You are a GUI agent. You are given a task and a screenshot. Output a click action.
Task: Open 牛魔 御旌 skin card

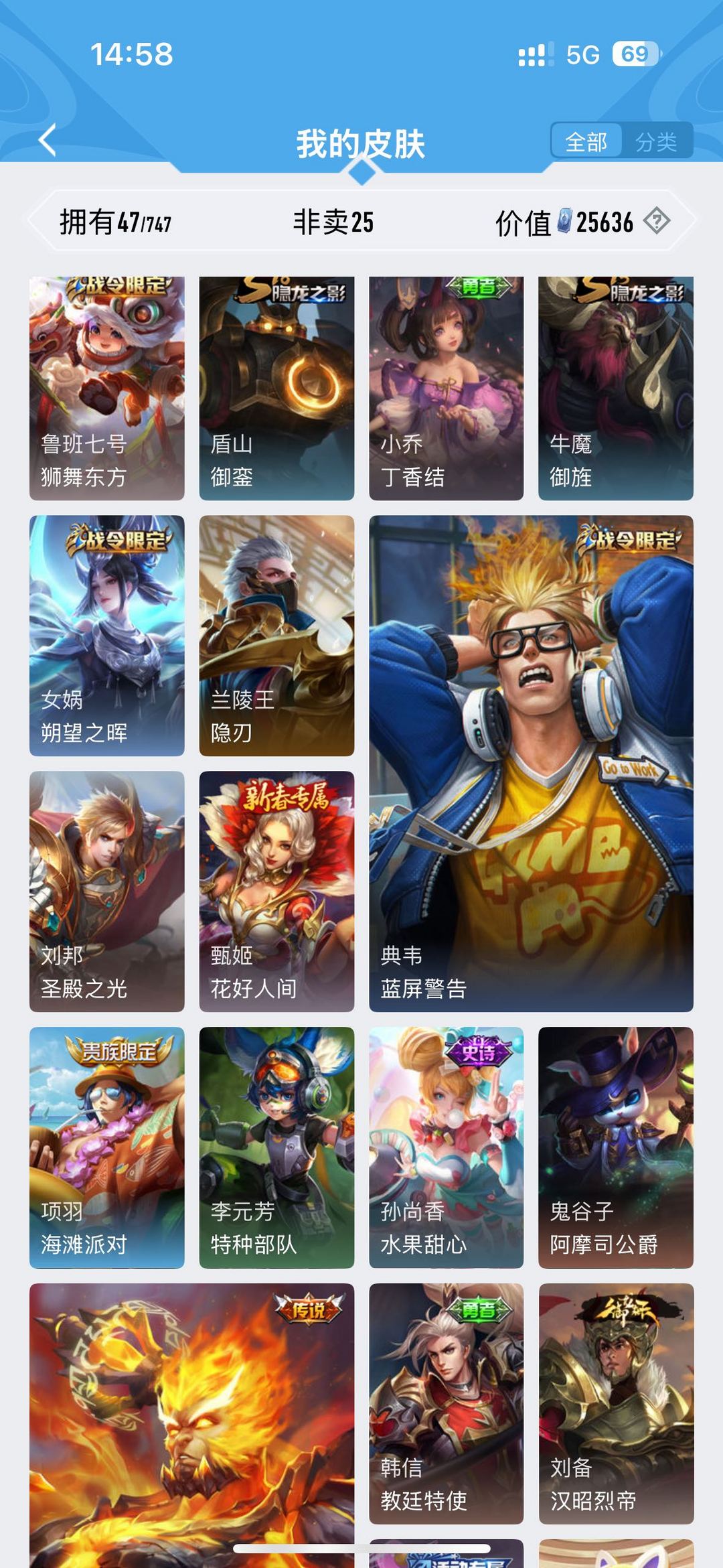click(616, 388)
